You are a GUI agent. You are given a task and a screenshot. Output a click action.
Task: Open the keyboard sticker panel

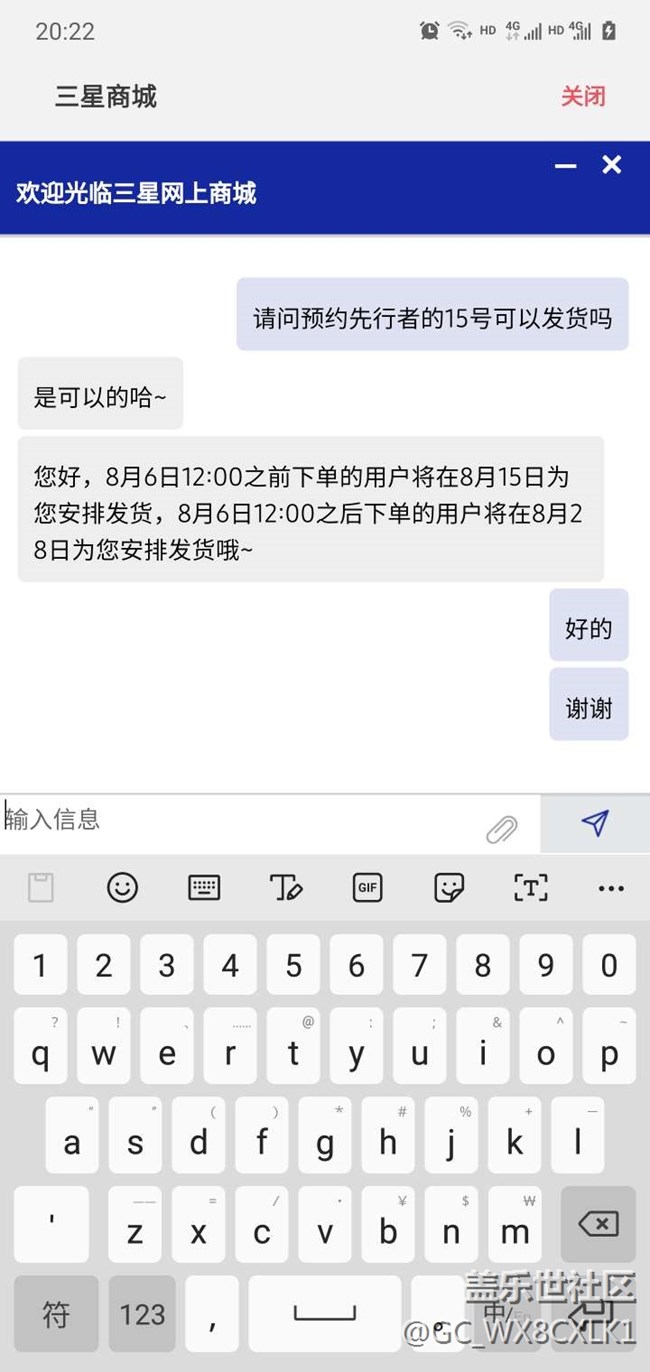tap(449, 887)
